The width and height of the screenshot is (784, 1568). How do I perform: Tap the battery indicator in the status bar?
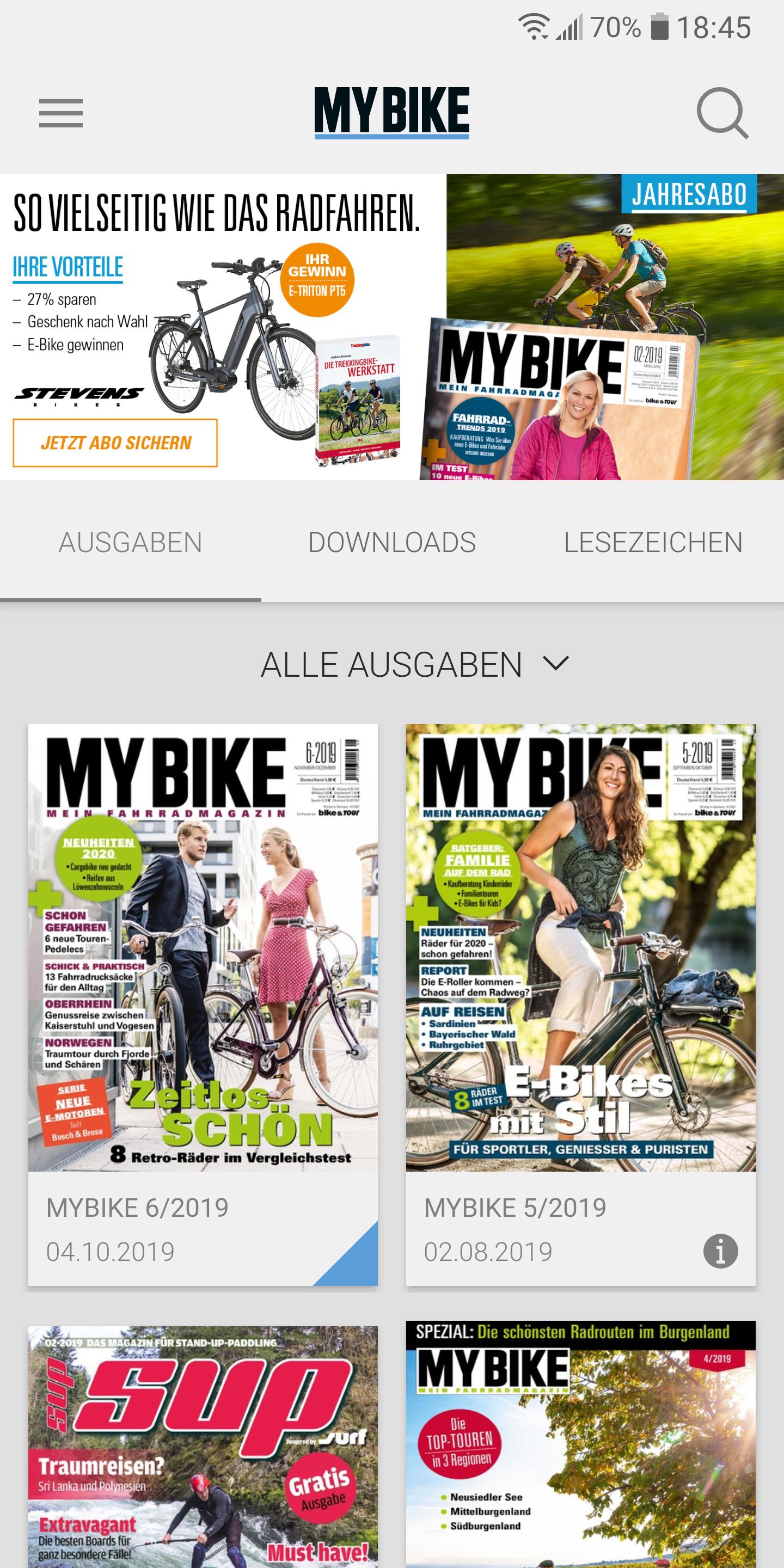[x=660, y=27]
